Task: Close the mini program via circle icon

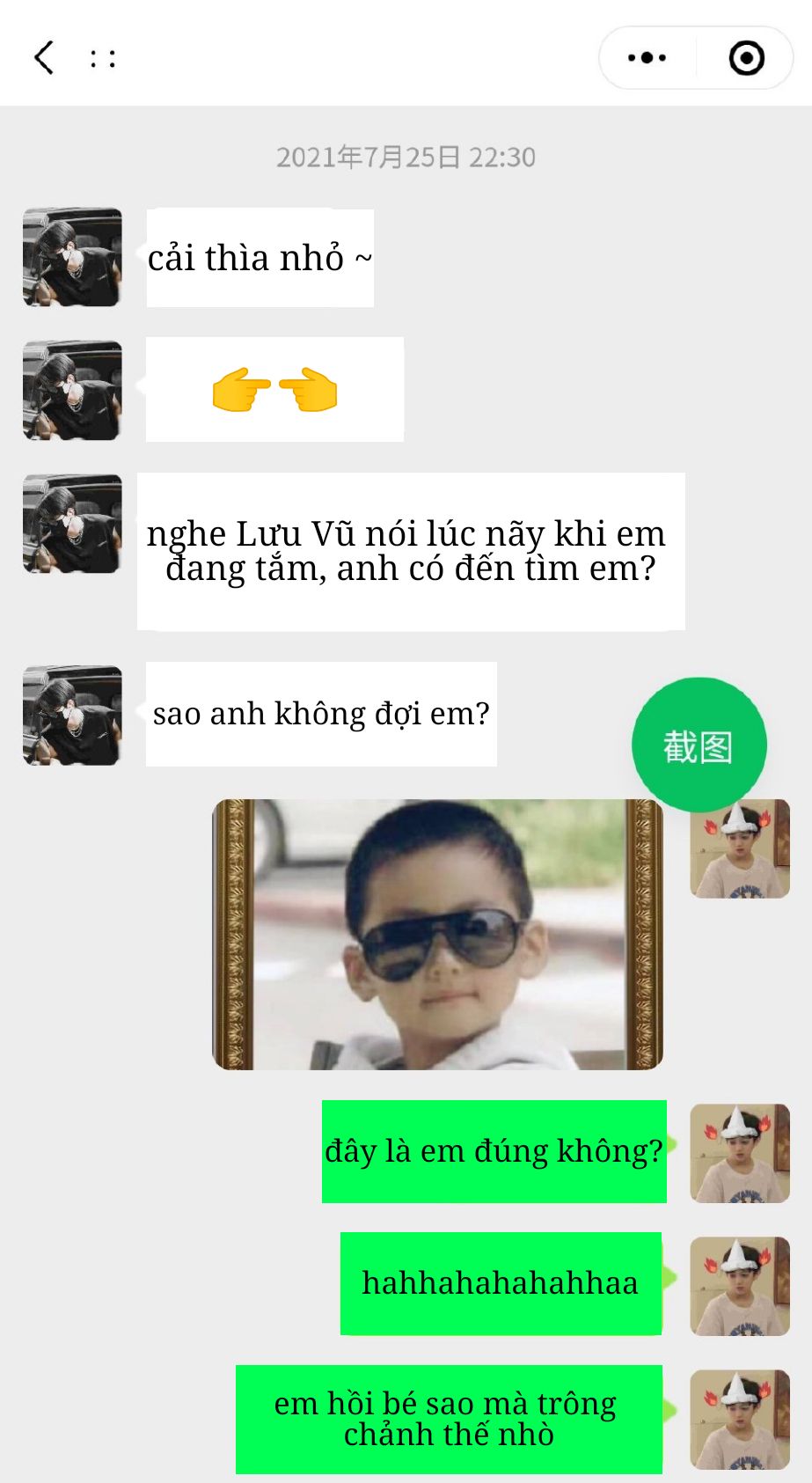Action: pyautogui.click(x=747, y=58)
